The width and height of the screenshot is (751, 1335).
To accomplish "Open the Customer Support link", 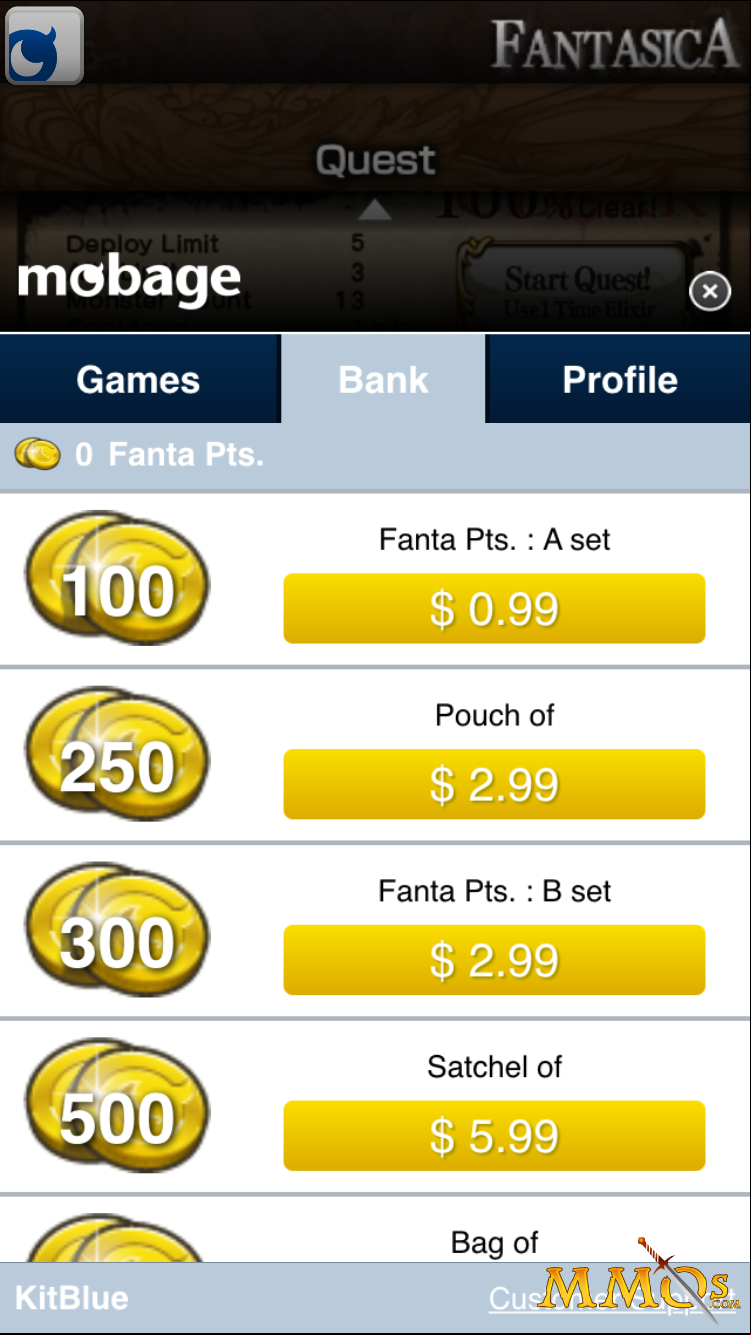I will tap(610, 1298).
